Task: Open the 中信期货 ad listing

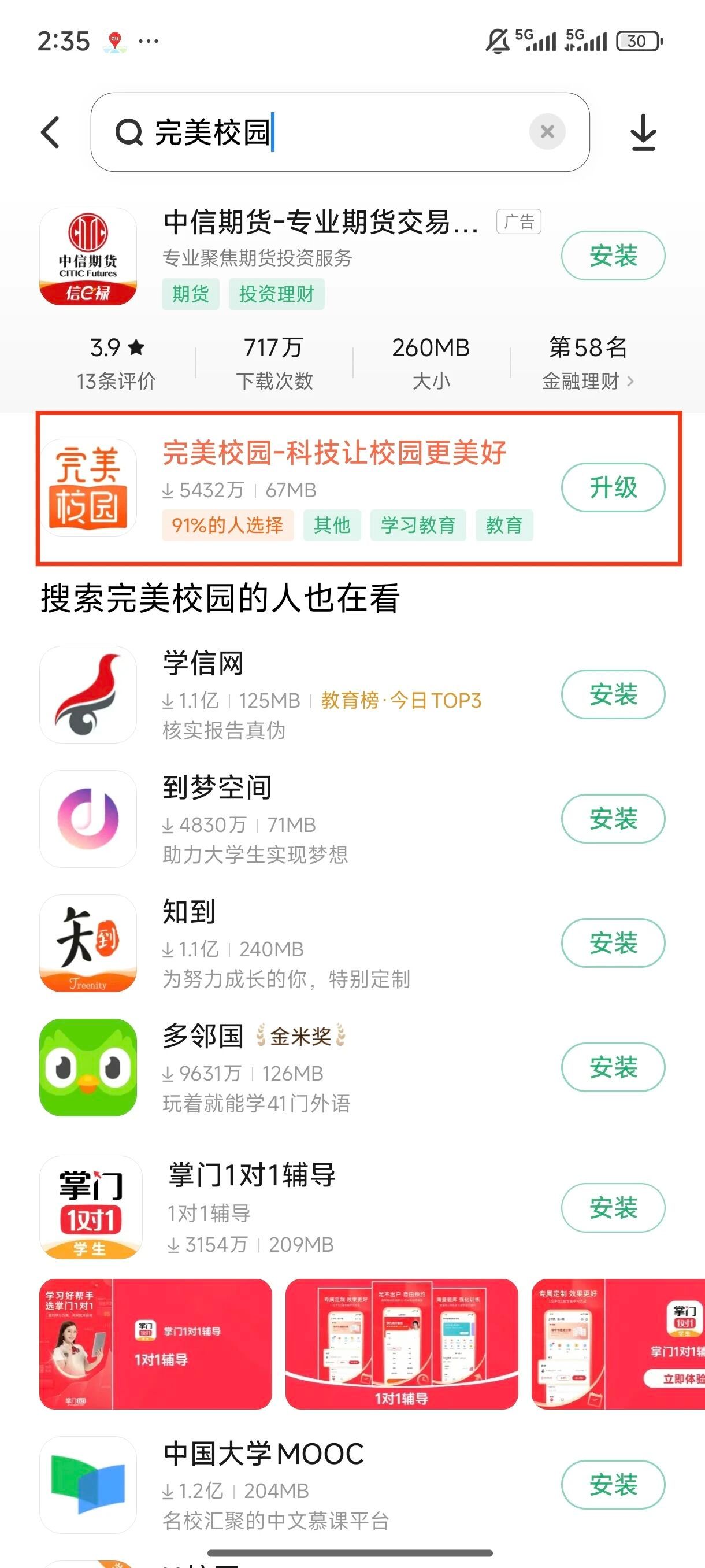Action: point(321,223)
